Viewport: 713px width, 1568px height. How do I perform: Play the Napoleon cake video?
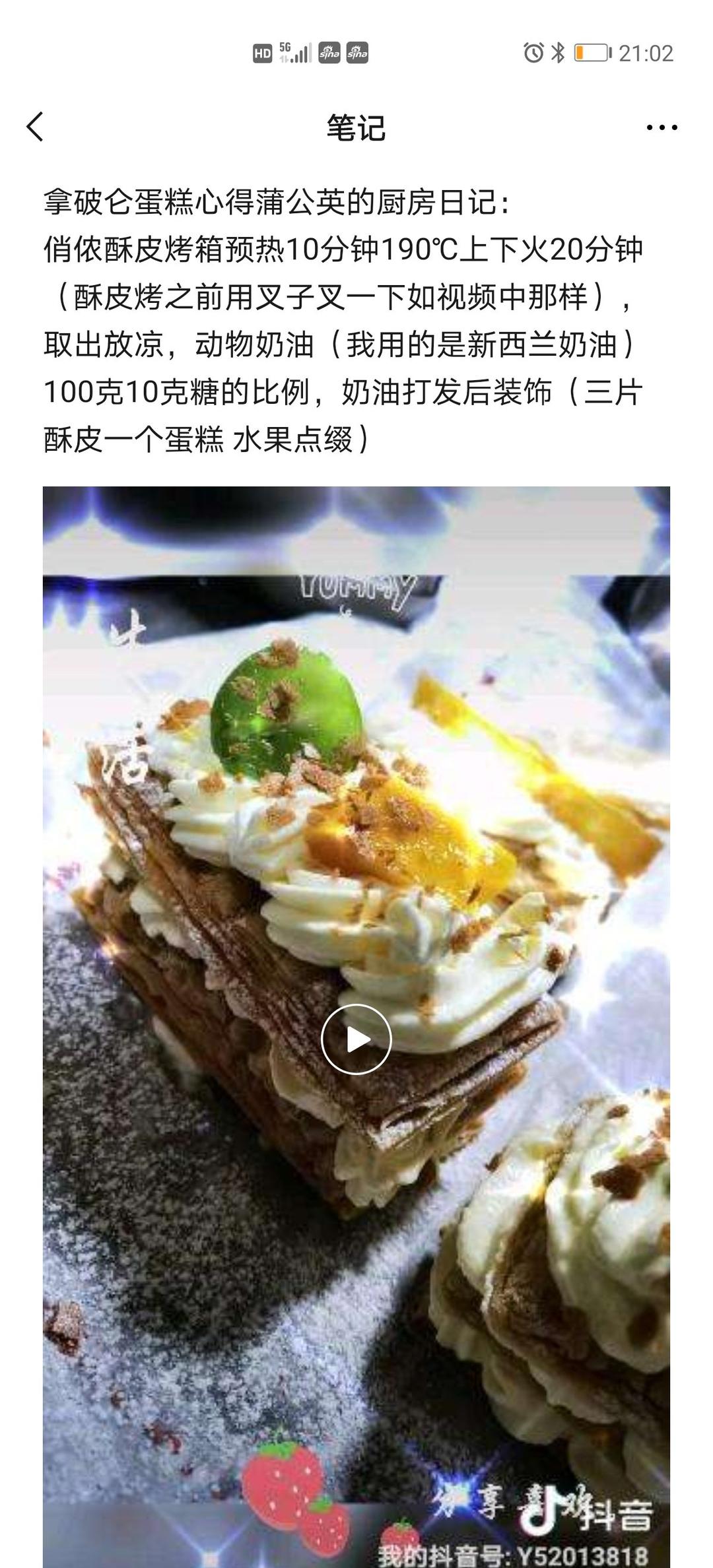[356, 1039]
